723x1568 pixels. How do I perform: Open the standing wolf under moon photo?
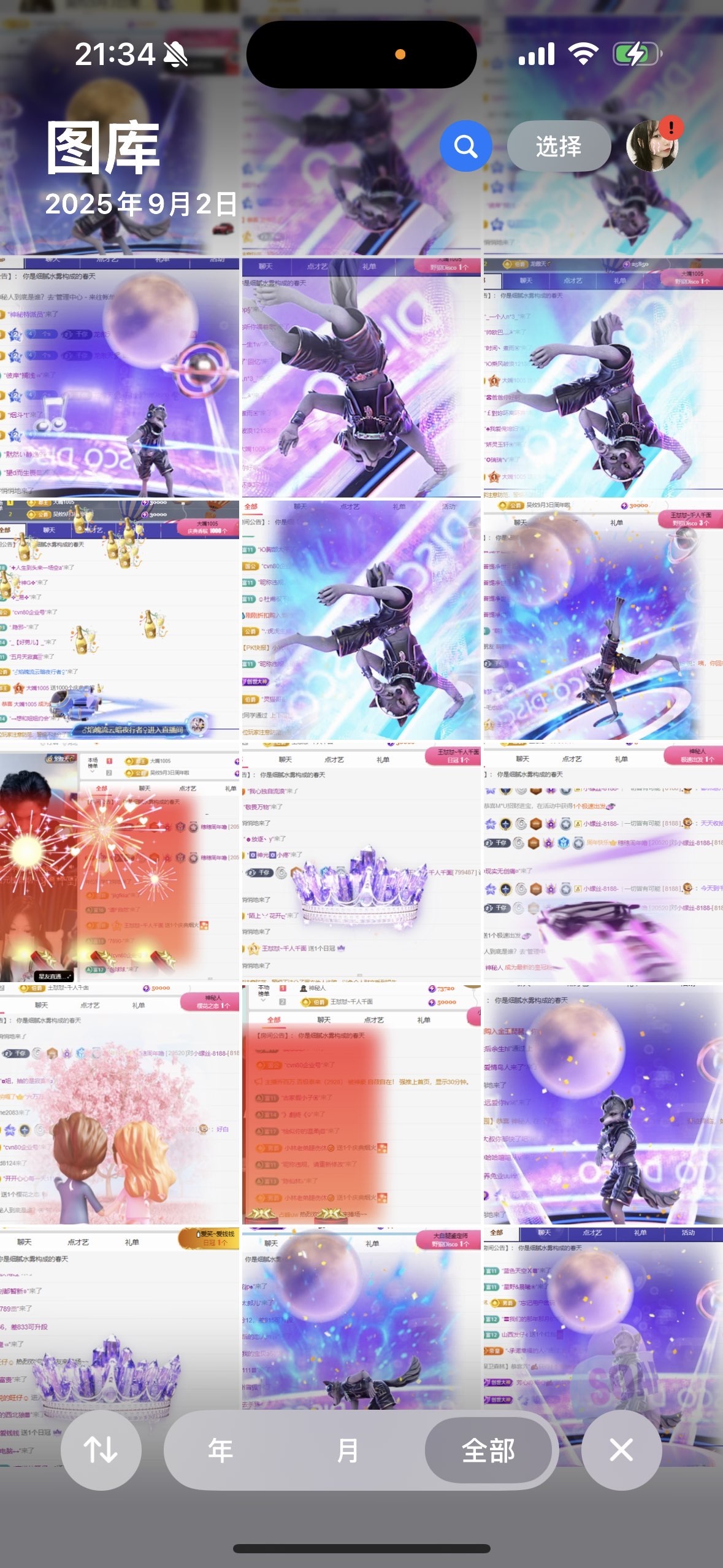[x=603, y=1104]
